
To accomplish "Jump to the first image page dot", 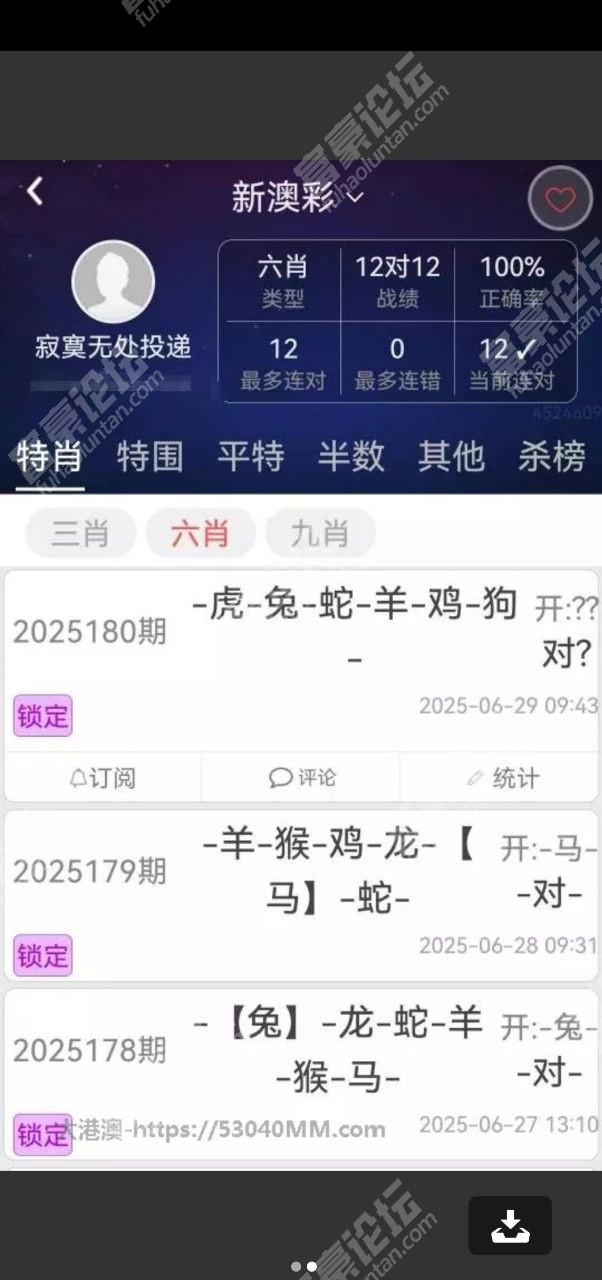I will pyautogui.click(x=296, y=1267).
